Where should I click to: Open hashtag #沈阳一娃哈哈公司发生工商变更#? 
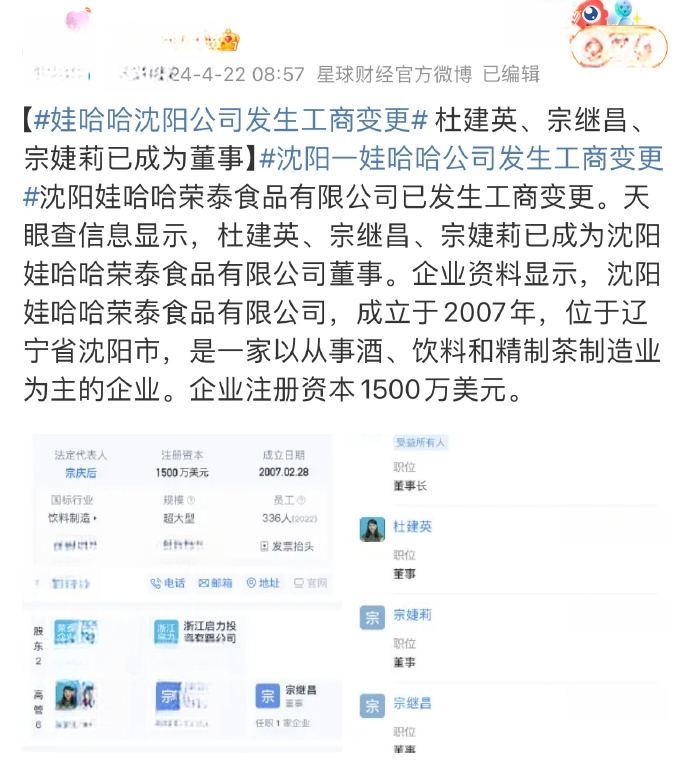point(460,157)
